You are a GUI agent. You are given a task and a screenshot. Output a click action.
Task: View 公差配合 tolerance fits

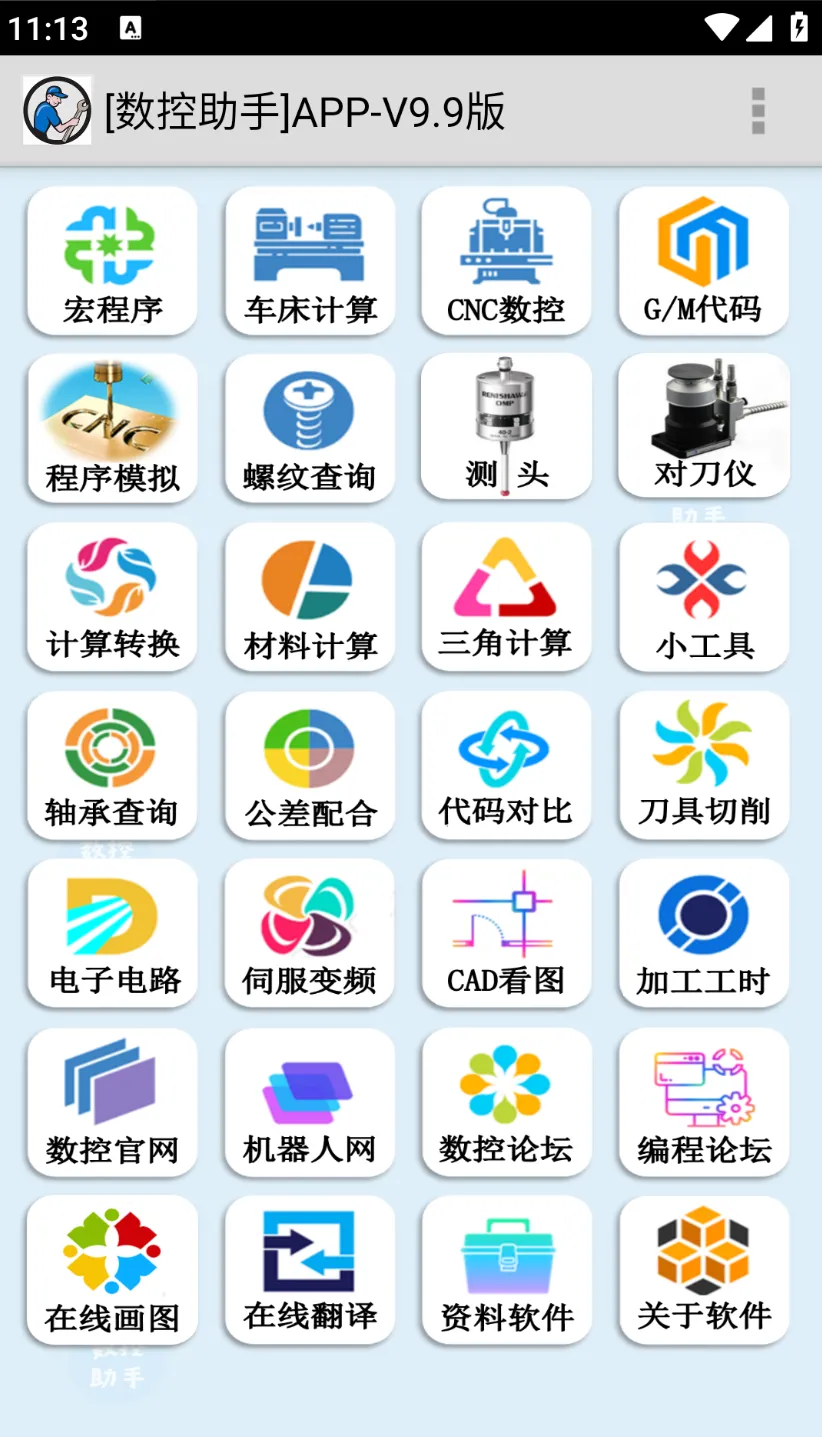[x=310, y=765]
